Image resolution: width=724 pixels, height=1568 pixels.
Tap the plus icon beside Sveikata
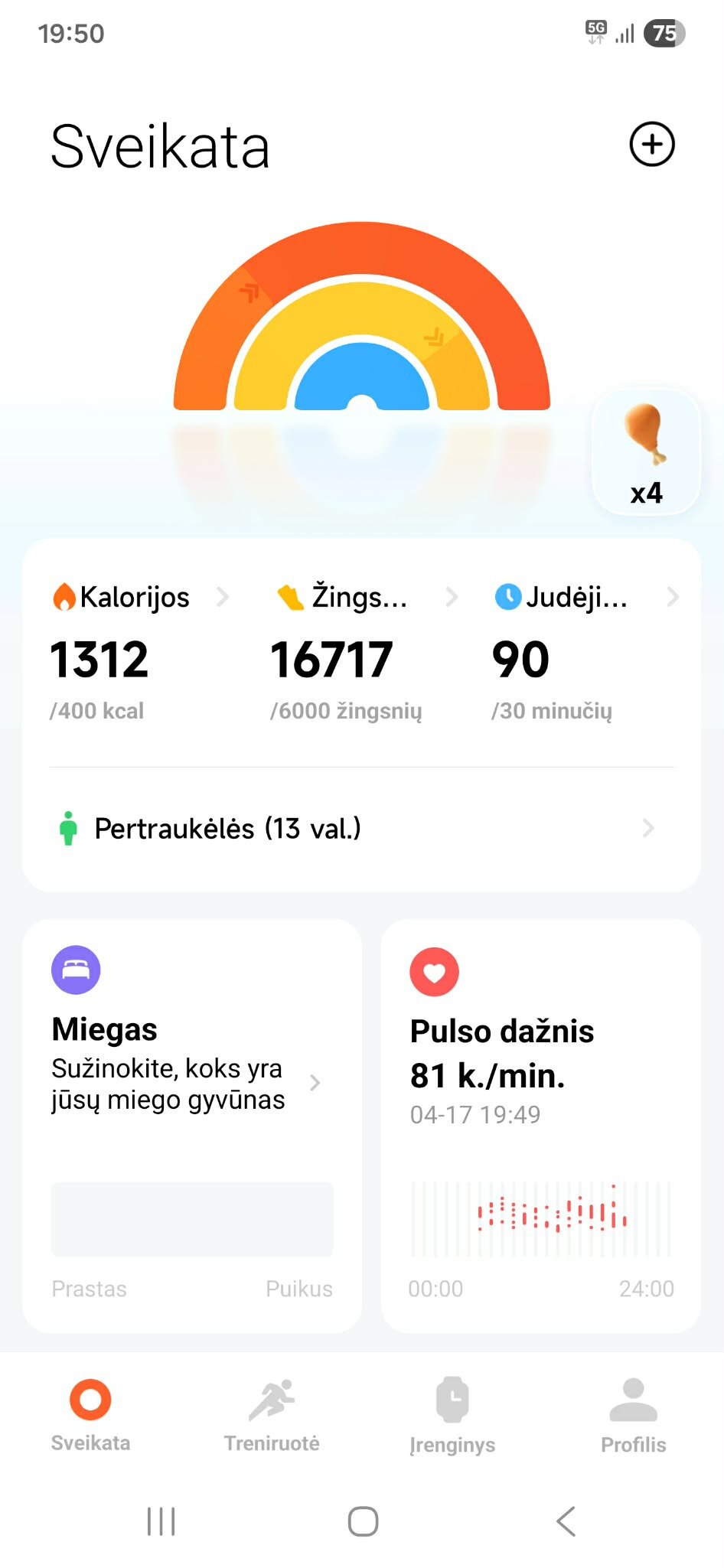pyautogui.click(x=652, y=144)
